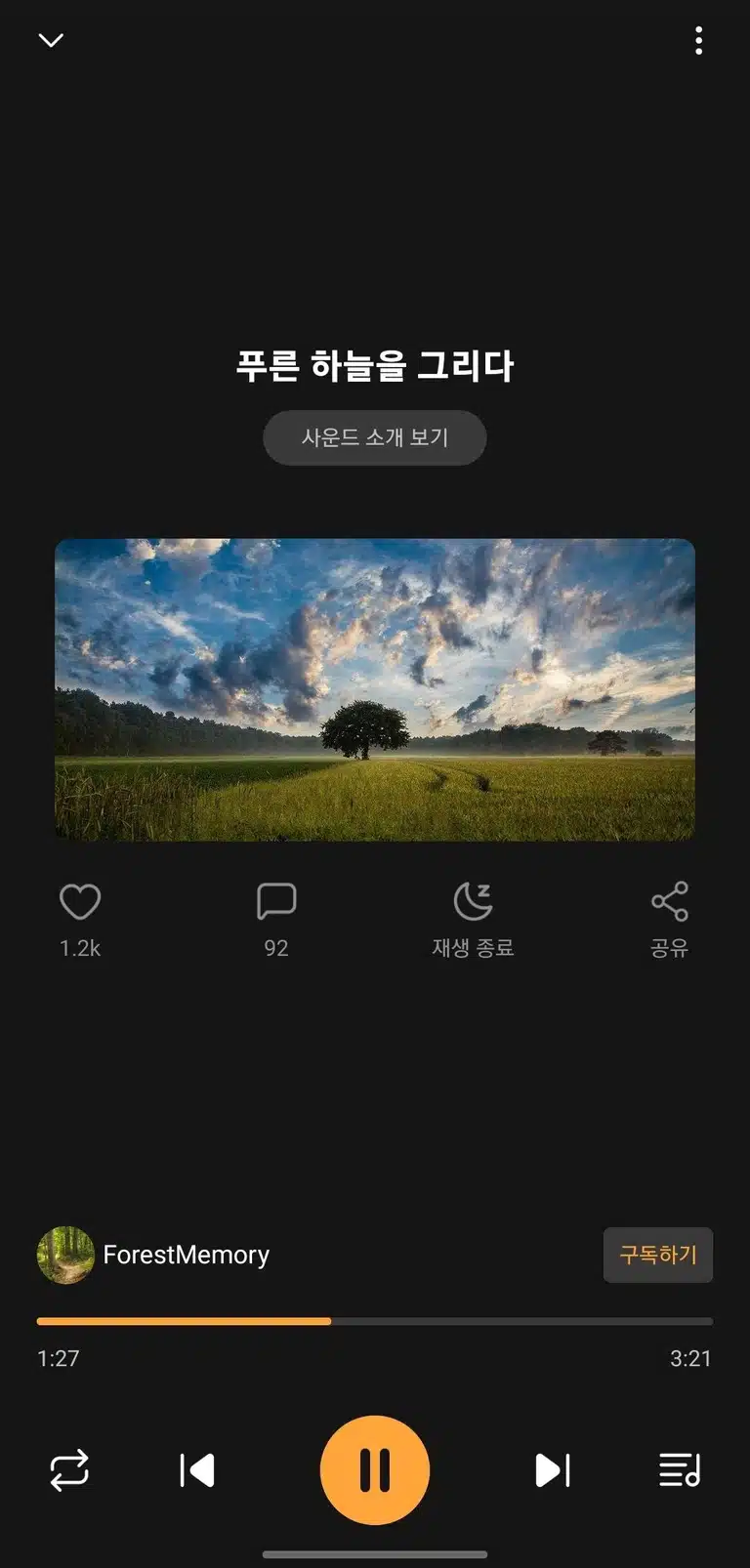Skip to the previous track
The width and height of the screenshot is (750, 1568).
tap(197, 1470)
